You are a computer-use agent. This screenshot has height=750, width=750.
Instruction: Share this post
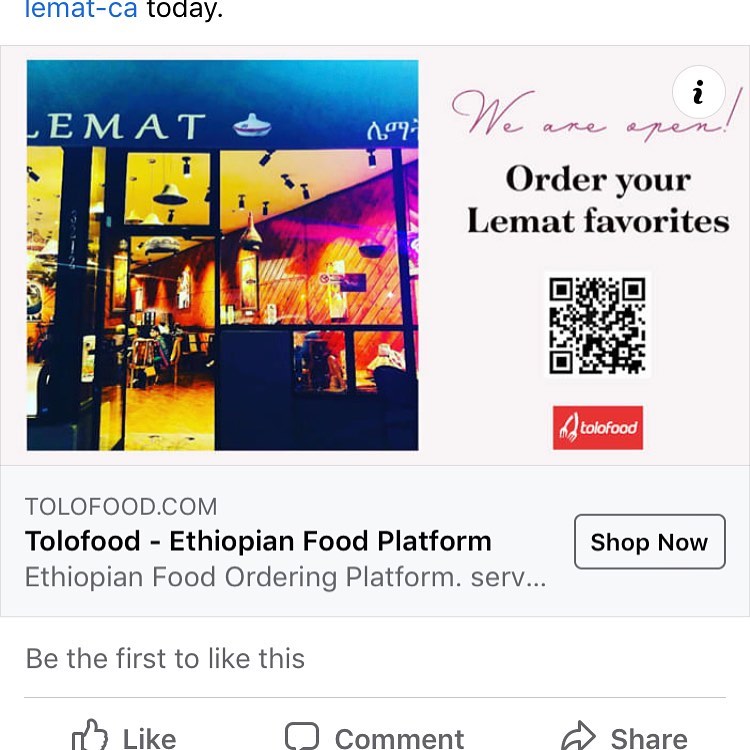[x=624, y=736]
